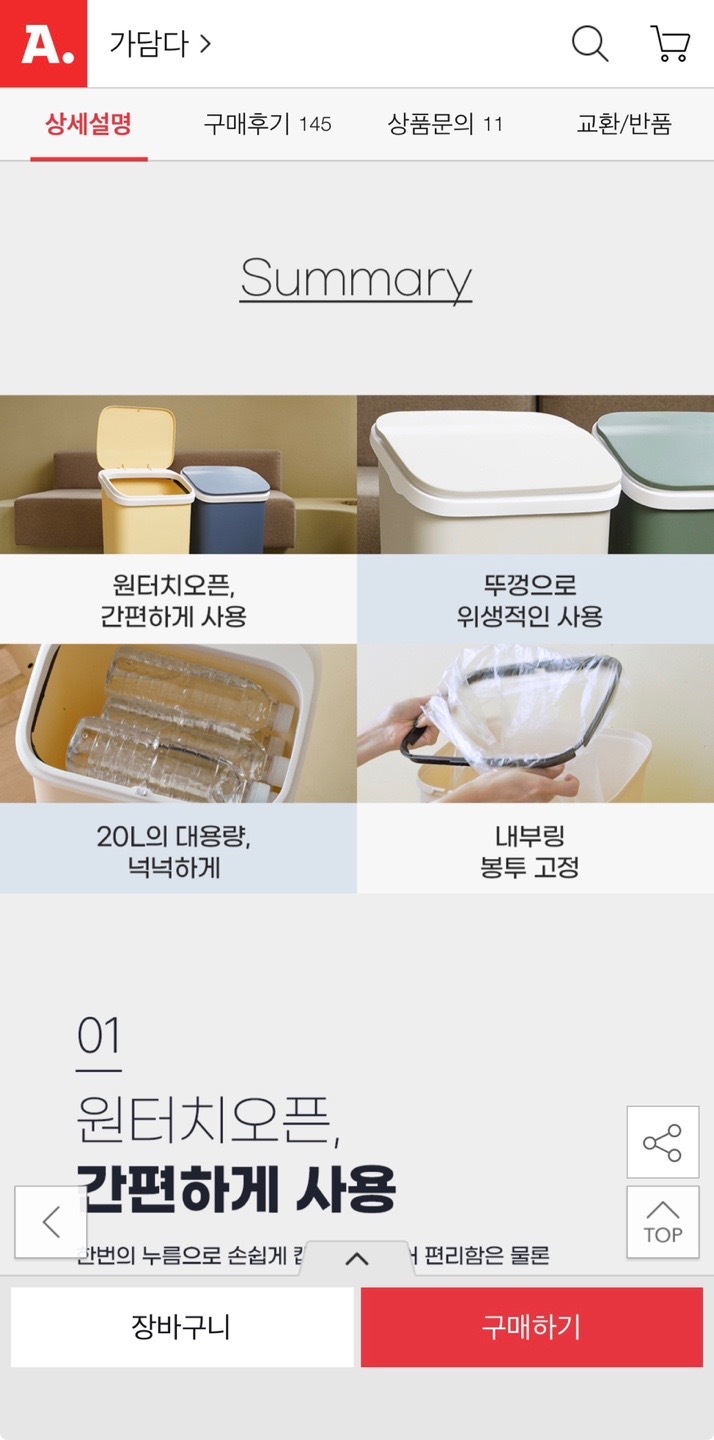714x1440 pixels.
Task: Switch to the 상세설명 tab
Action: [x=88, y=124]
